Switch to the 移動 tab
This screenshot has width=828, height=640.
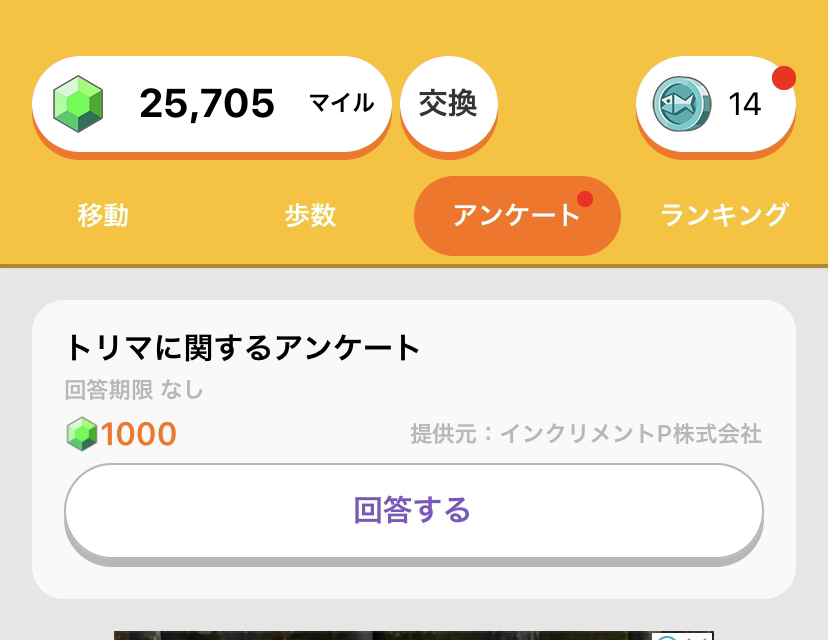click(x=103, y=215)
